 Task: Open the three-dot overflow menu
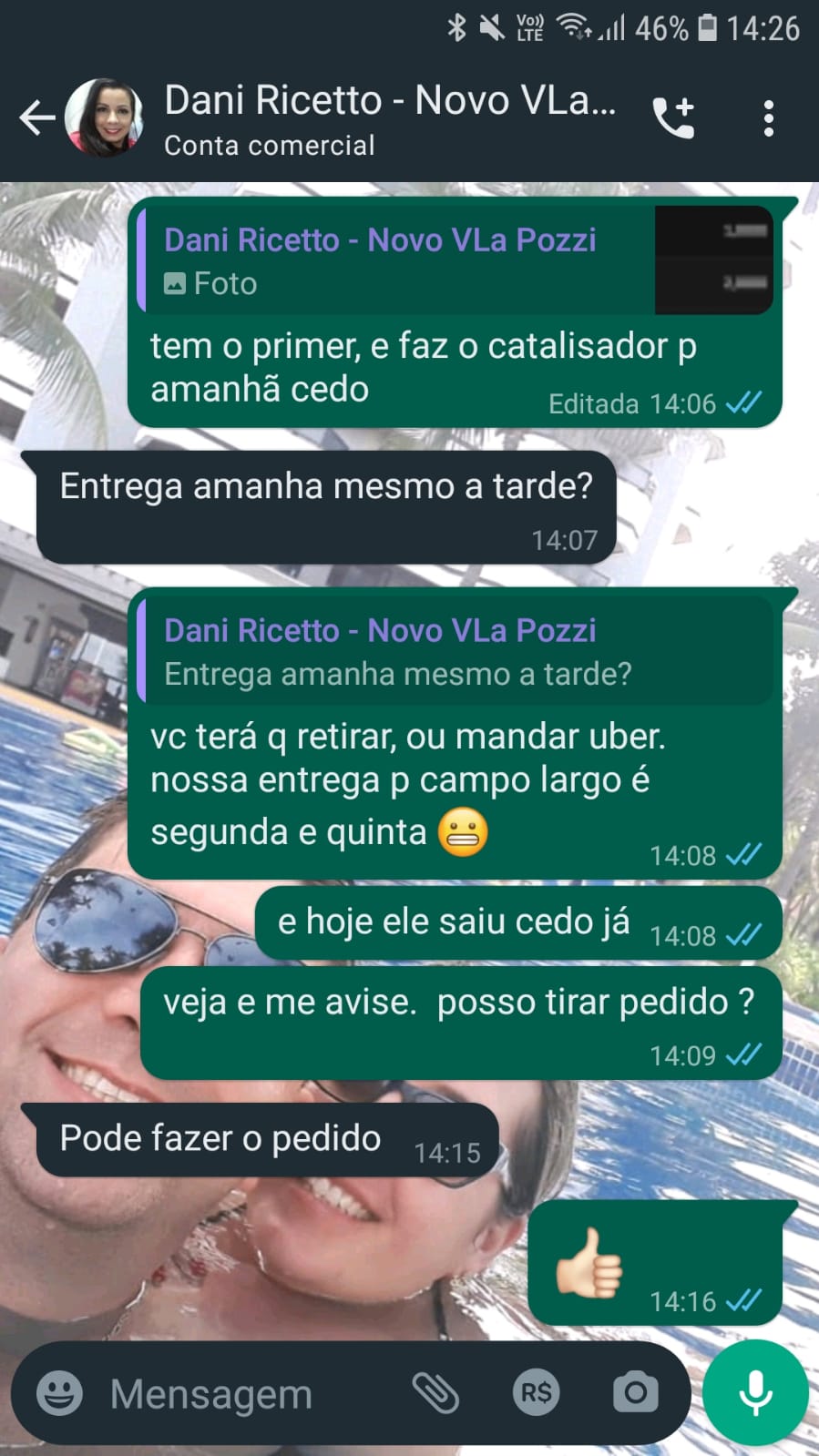769,118
